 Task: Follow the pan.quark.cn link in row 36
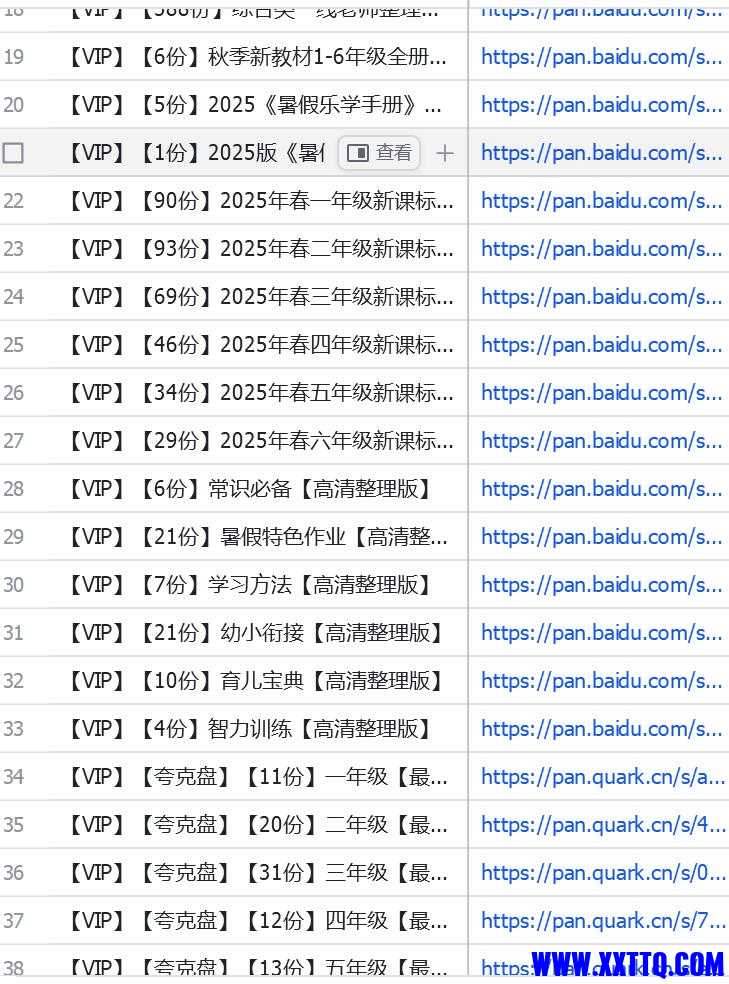[602, 873]
